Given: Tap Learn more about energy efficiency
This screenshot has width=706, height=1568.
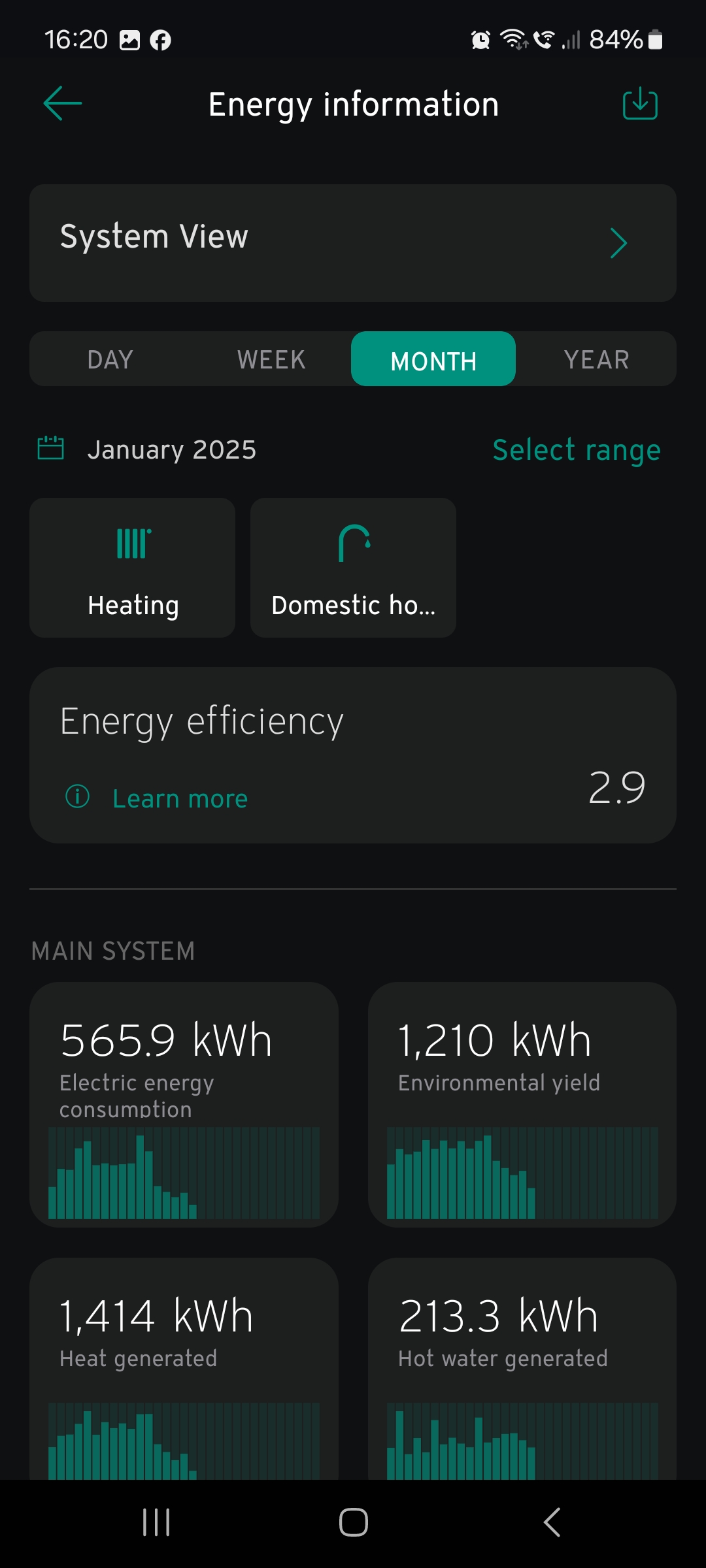Looking at the screenshot, I should click(180, 798).
